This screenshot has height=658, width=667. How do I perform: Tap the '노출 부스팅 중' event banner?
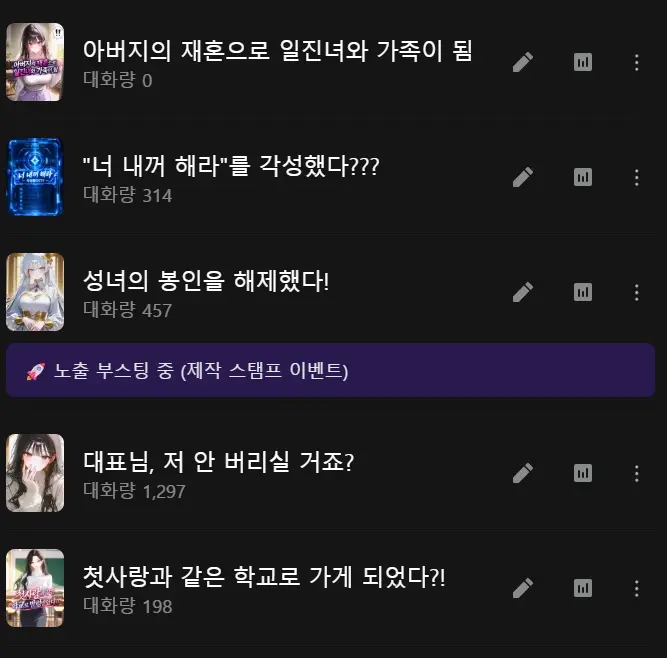[330, 370]
